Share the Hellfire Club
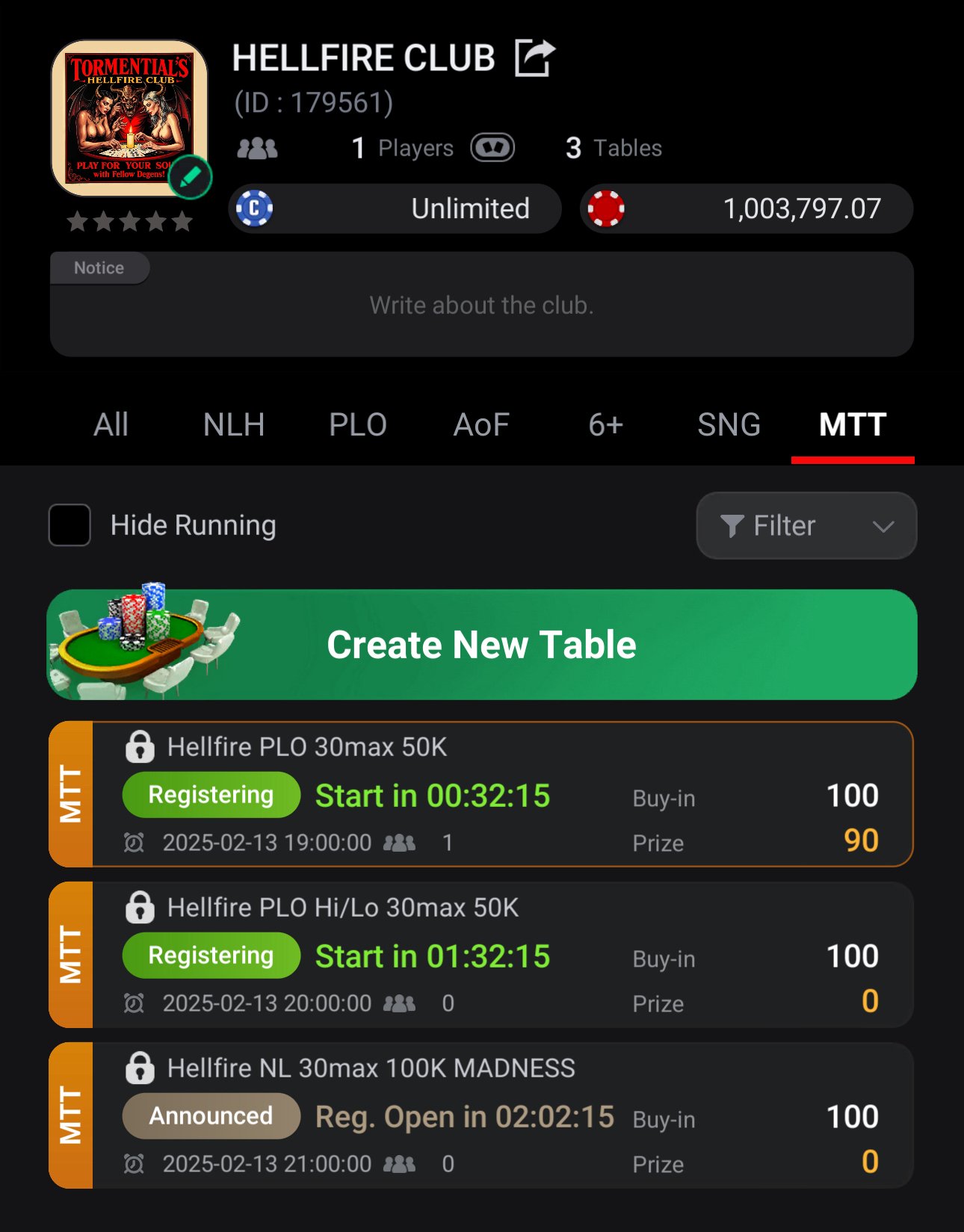The height and width of the screenshot is (1232, 964). click(x=535, y=58)
